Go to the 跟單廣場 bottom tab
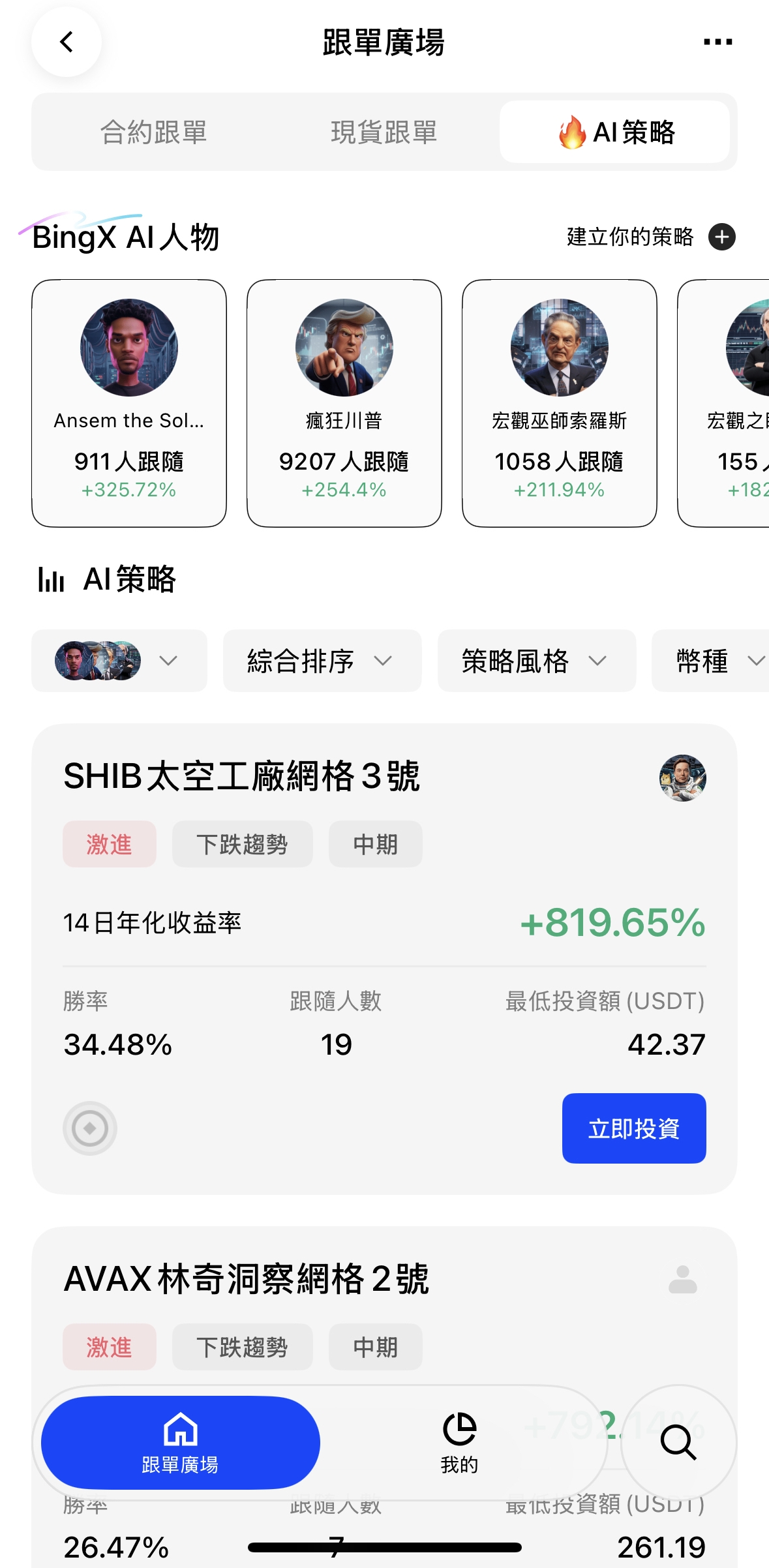This screenshot has width=769, height=1568. tap(180, 1443)
